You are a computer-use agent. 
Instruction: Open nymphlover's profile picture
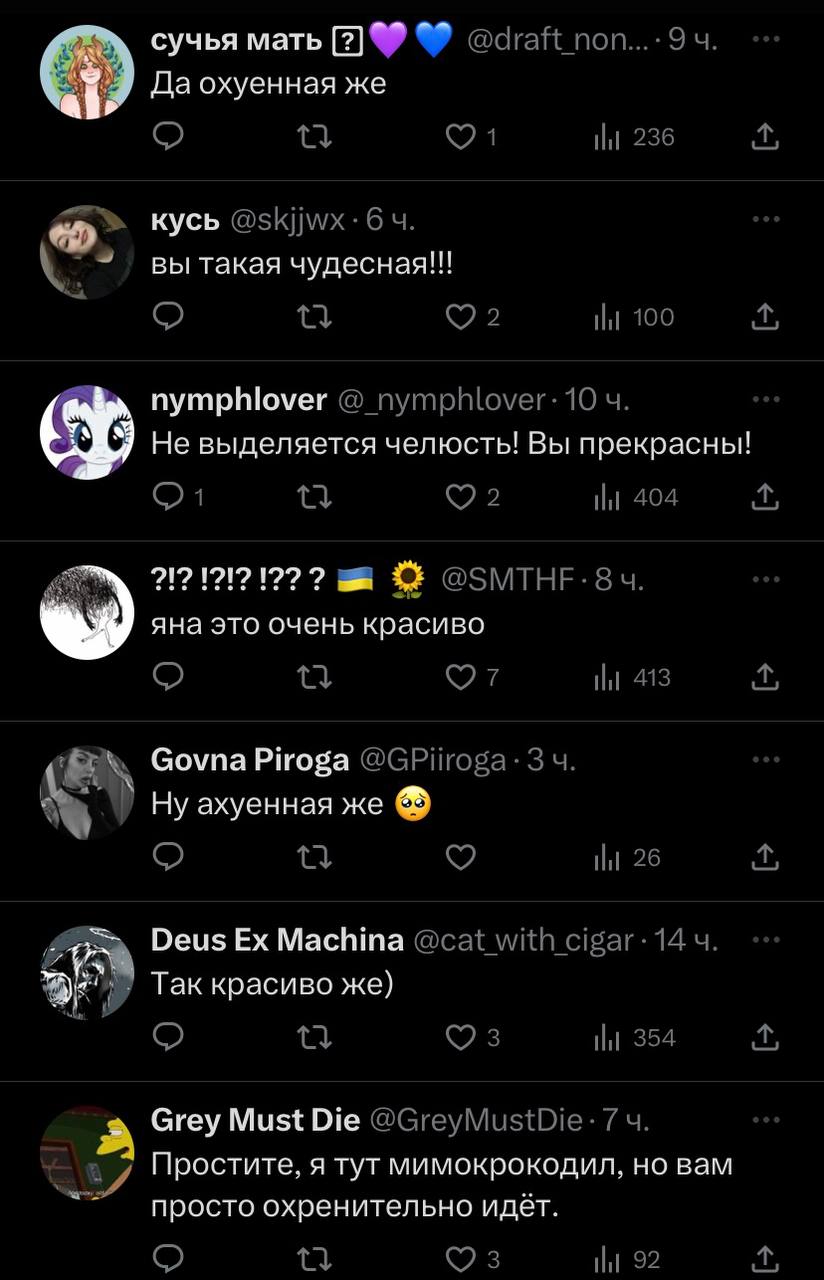pyautogui.click(x=87, y=432)
